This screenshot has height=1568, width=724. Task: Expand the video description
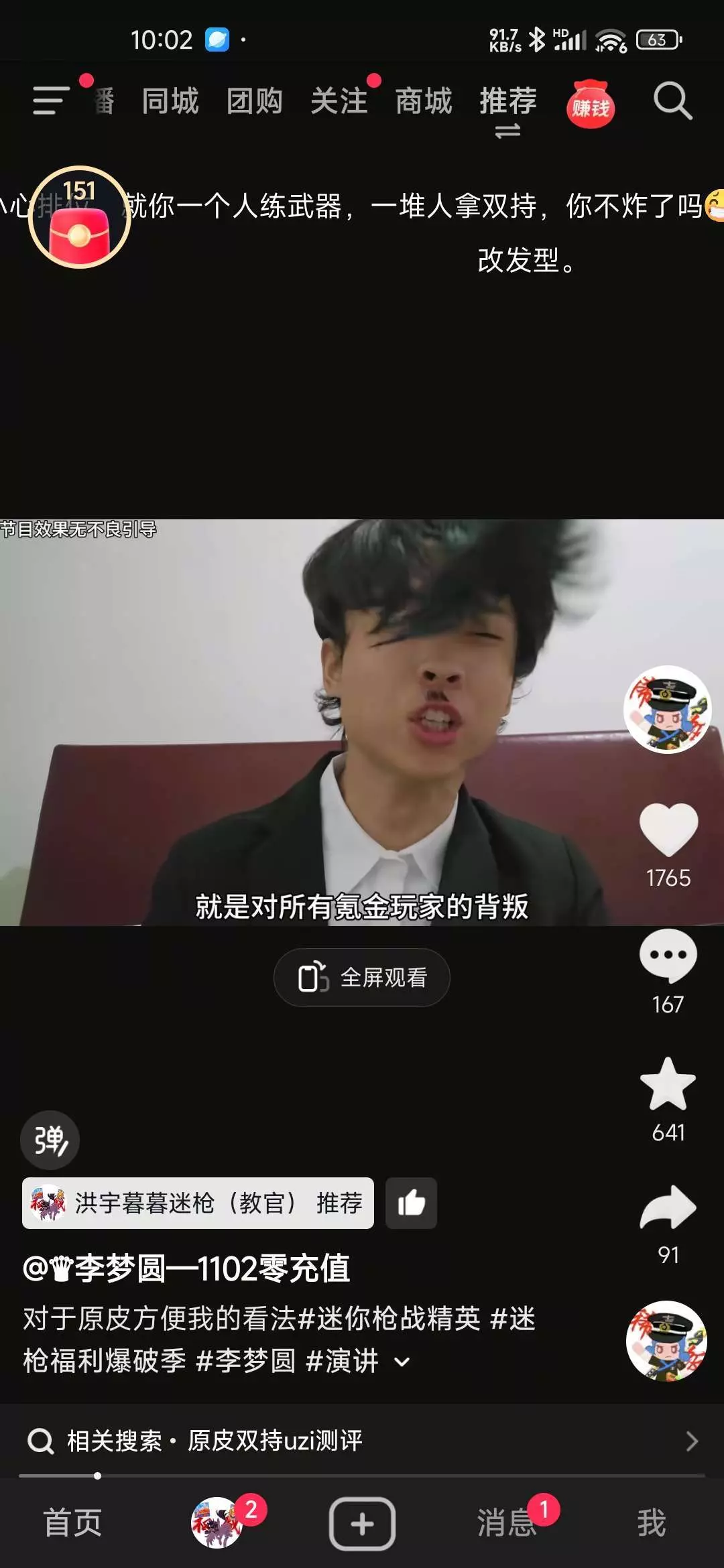point(402,1362)
